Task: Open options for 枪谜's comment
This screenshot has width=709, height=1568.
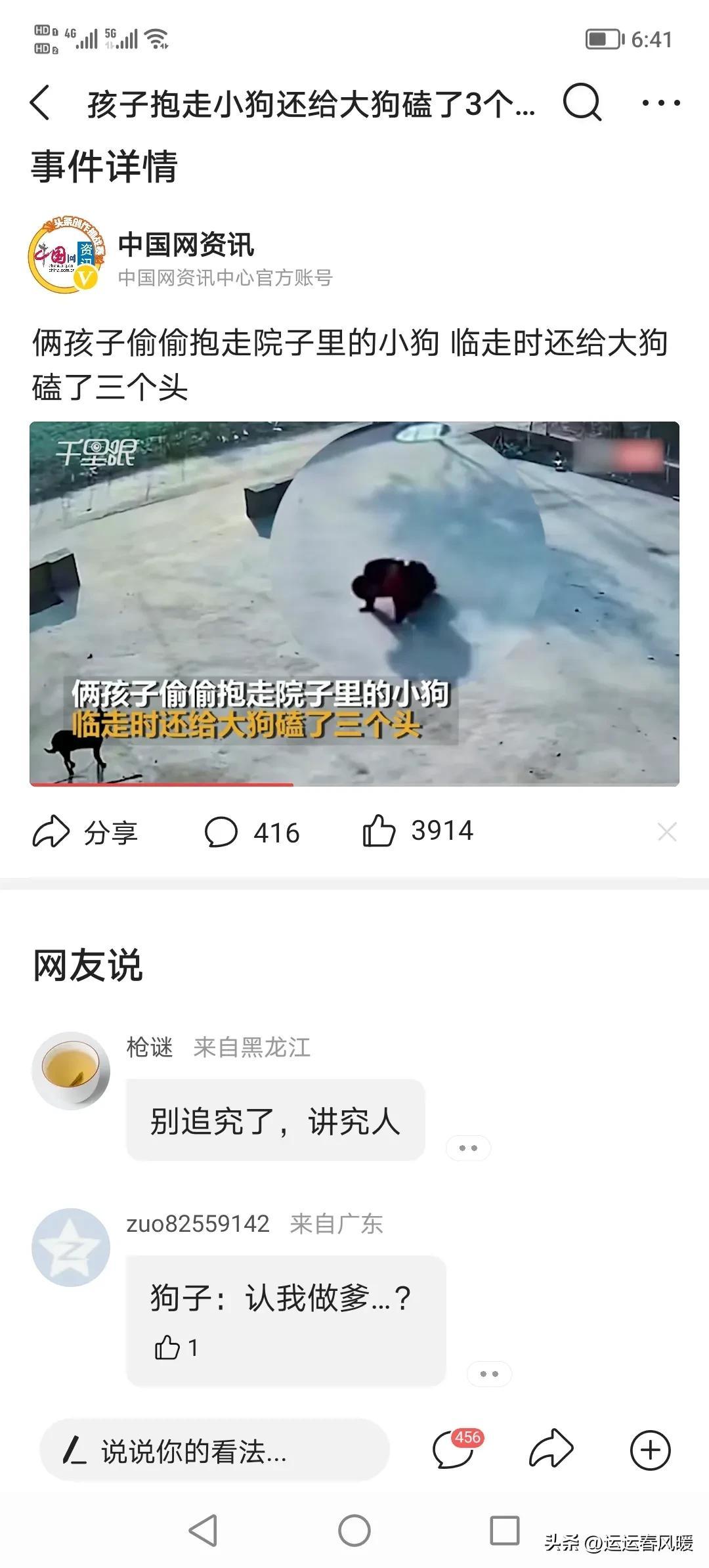Action: tap(468, 1148)
